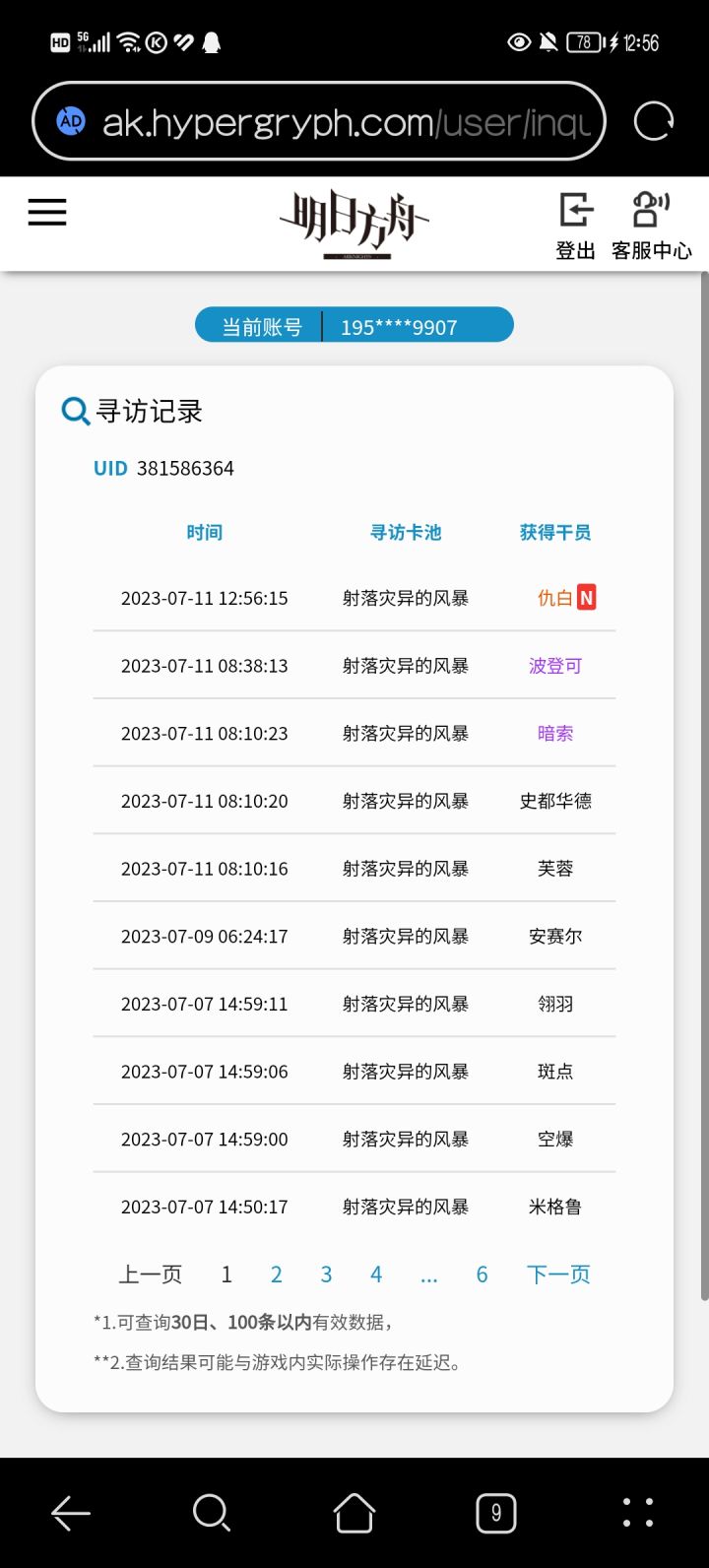Open page 4 of the records
Viewport: 709px width, 1568px height.
coord(376,1274)
